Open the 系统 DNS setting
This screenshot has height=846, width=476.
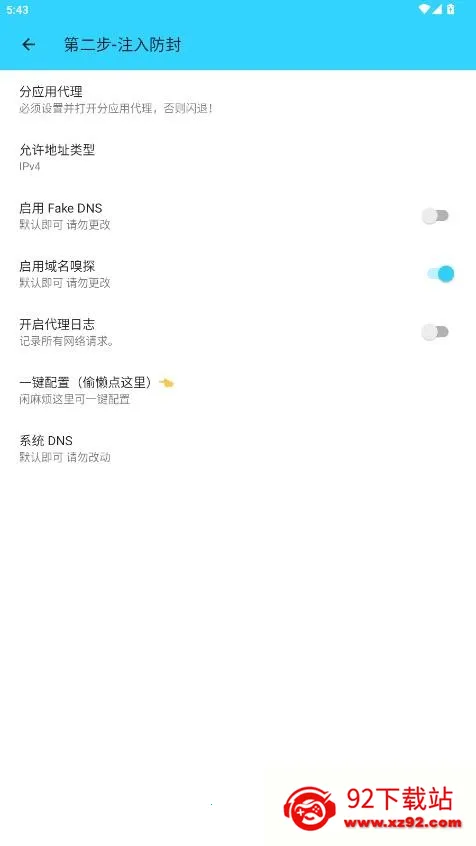point(238,448)
